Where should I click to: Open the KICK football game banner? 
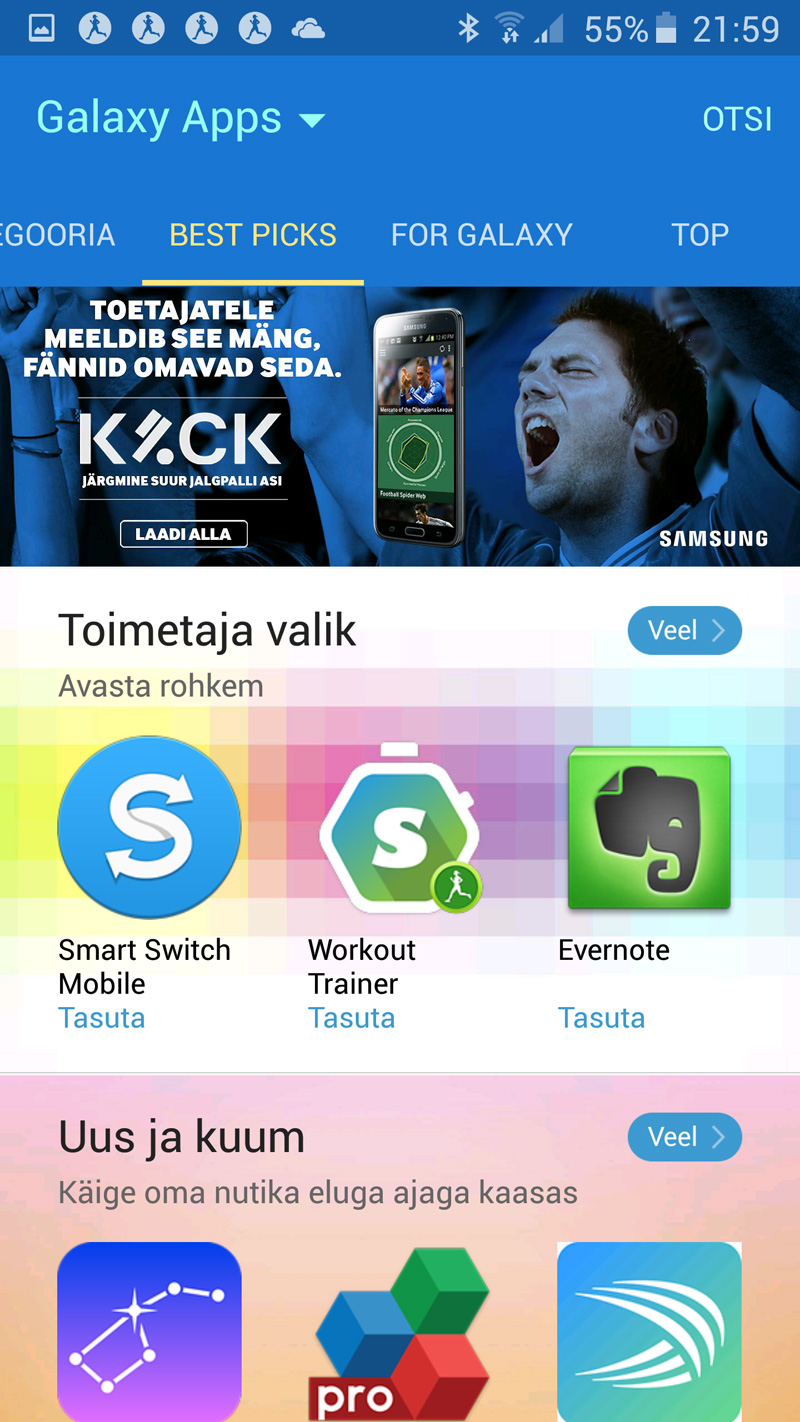coord(400,426)
